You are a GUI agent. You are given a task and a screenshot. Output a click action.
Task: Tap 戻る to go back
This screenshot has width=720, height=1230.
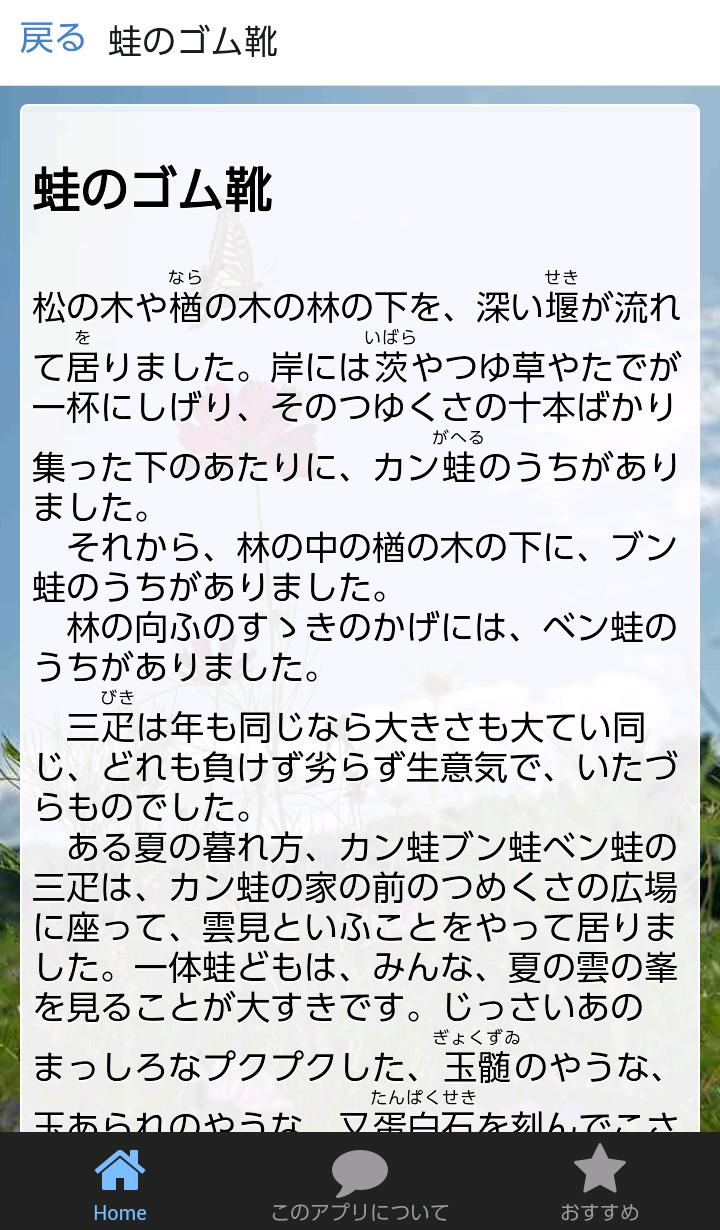[52, 40]
